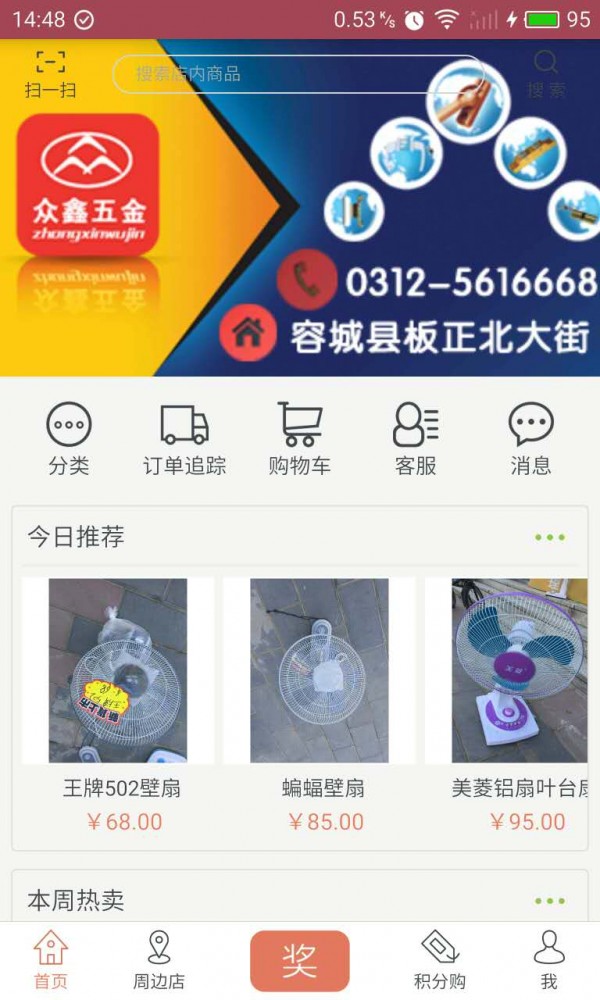Tap the 搜索店内商品 search field
600x1000 pixels.
click(x=298, y=74)
